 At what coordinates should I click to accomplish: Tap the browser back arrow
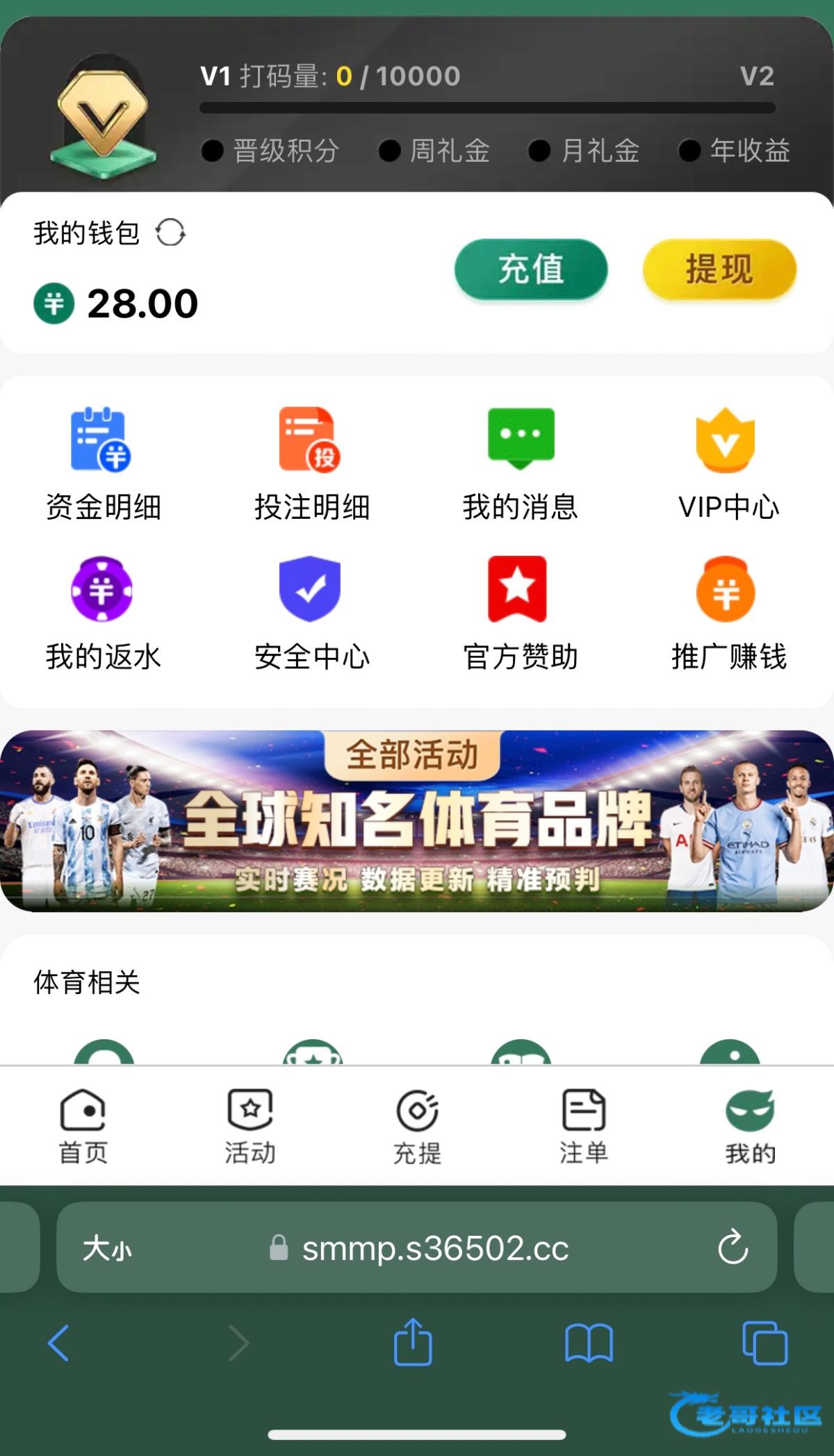(59, 1343)
